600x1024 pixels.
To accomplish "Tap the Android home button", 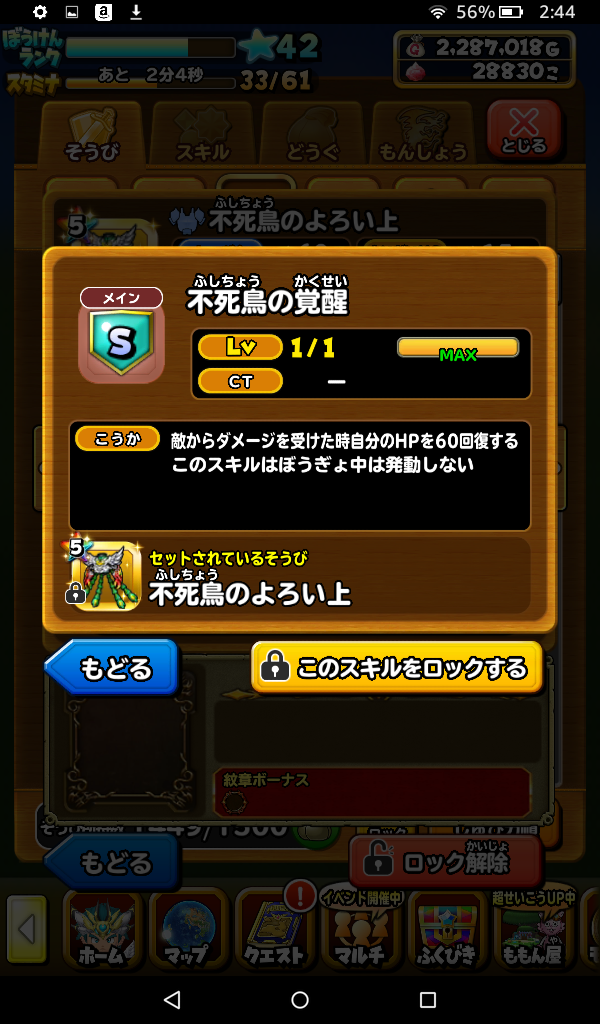I will tap(300, 1000).
